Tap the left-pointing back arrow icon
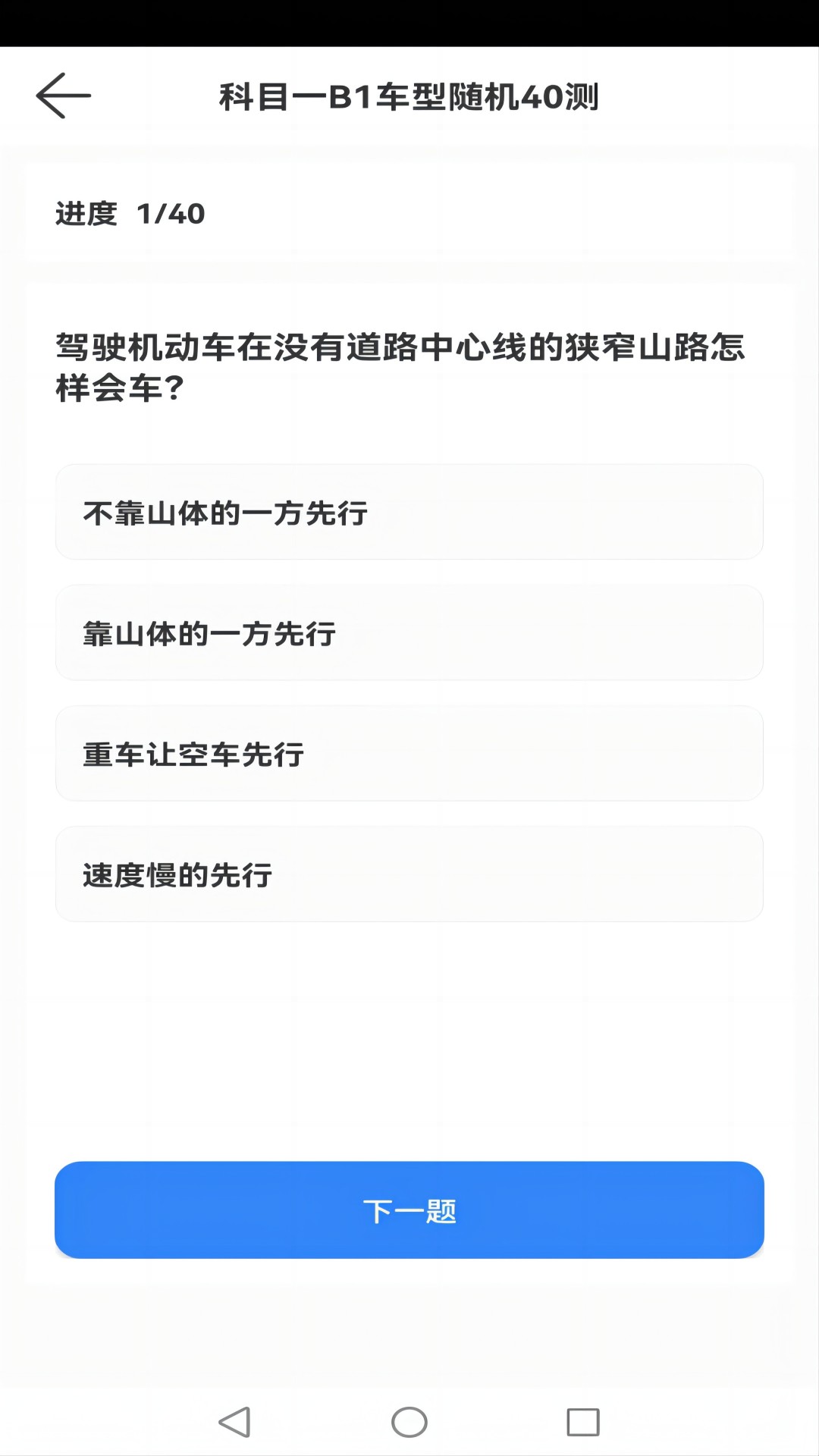 point(64,96)
